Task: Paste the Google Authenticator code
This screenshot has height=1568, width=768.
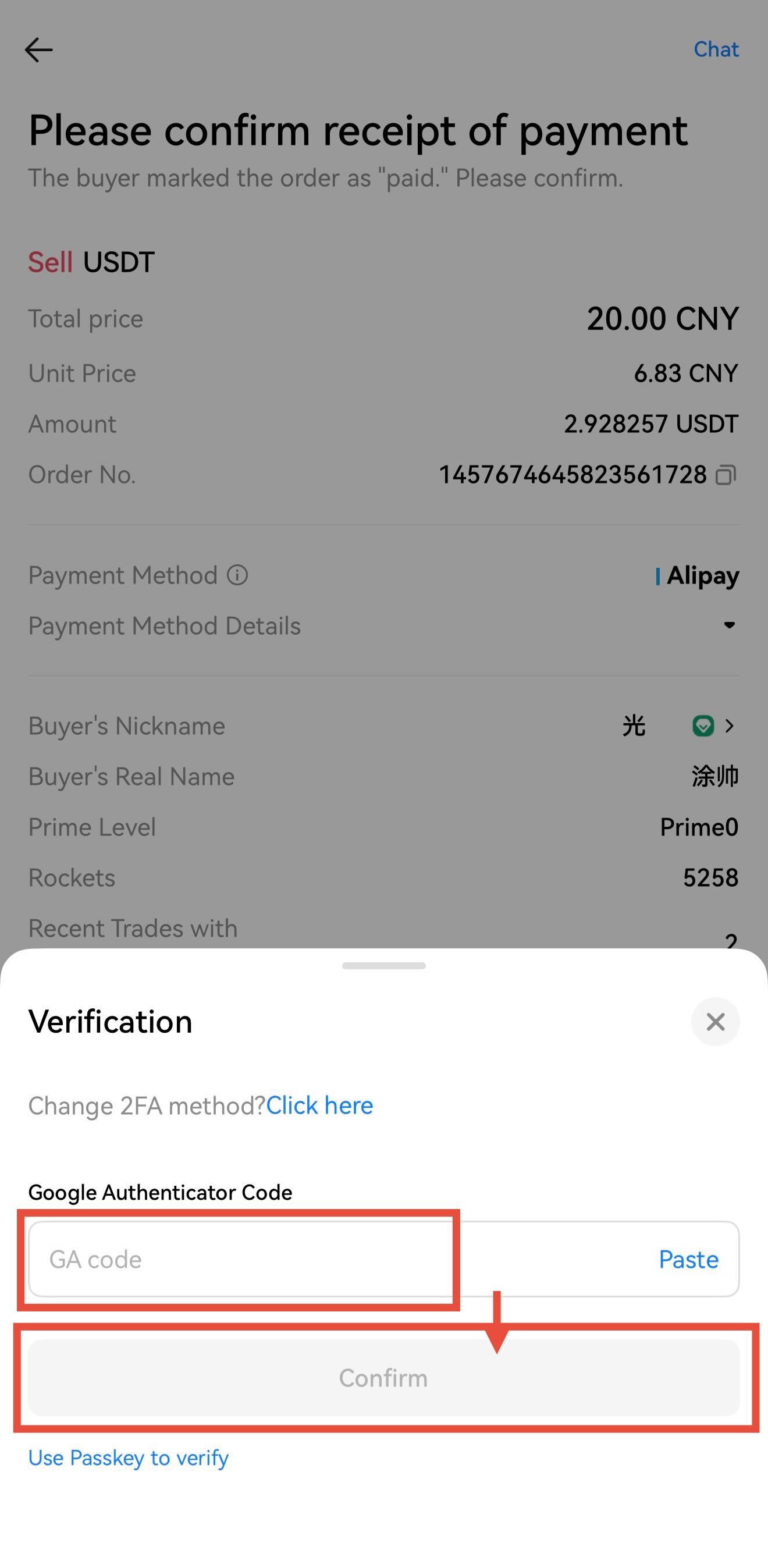Action: pyautogui.click(x=688, y=1260)
